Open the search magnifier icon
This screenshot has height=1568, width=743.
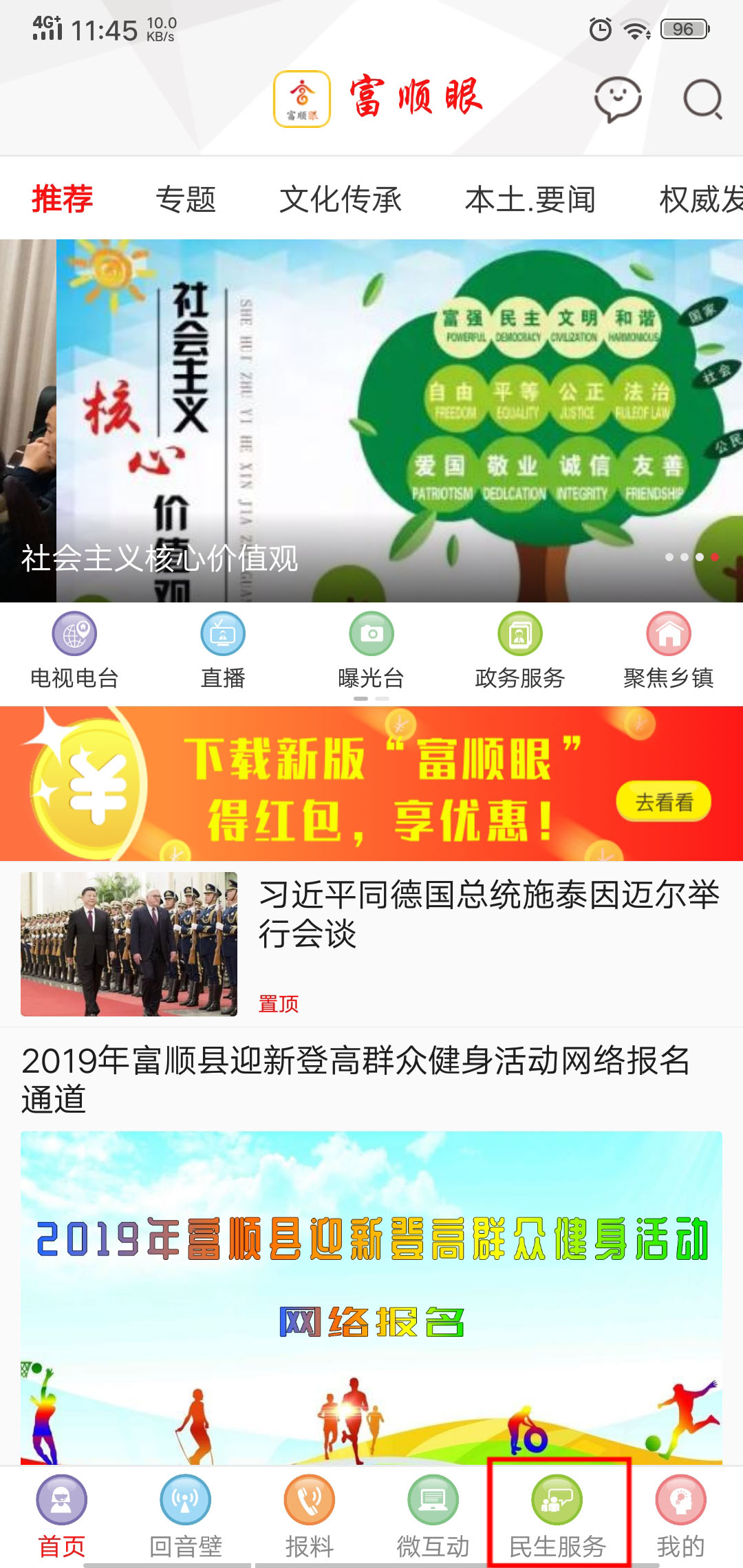702,100
